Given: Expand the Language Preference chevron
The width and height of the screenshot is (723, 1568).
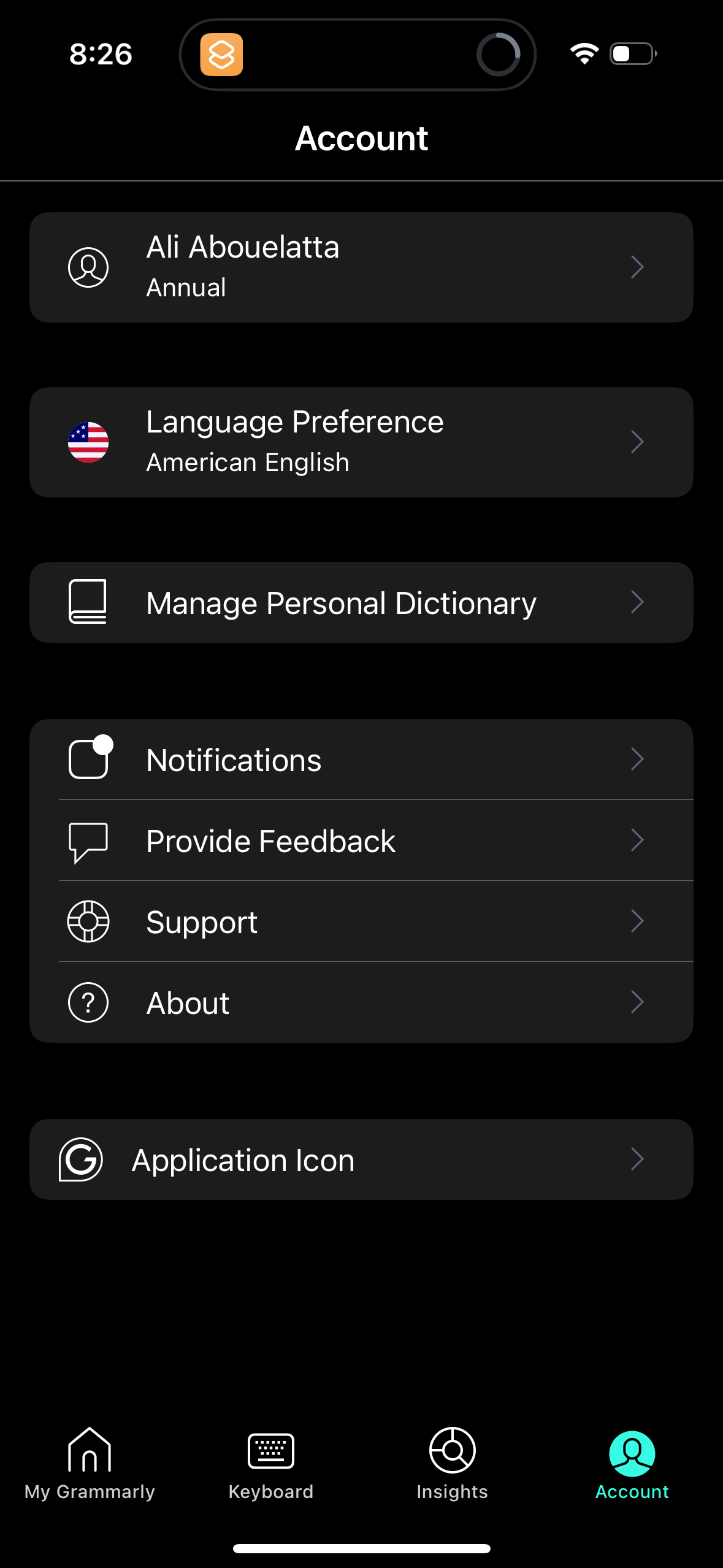Looking at the screenshot, I should 638,442.
